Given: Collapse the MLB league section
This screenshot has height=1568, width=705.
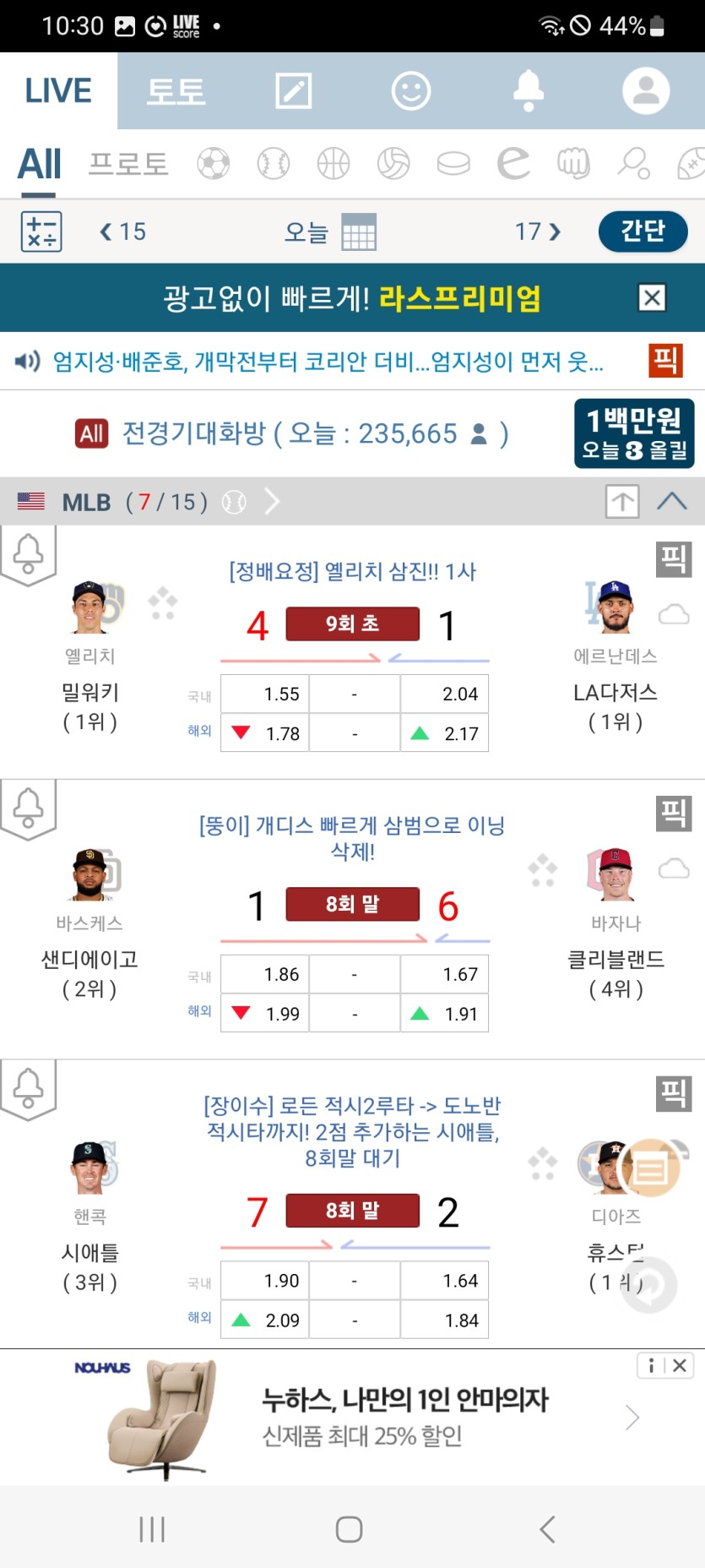Looking at the screenshot, I should point(672,501).
